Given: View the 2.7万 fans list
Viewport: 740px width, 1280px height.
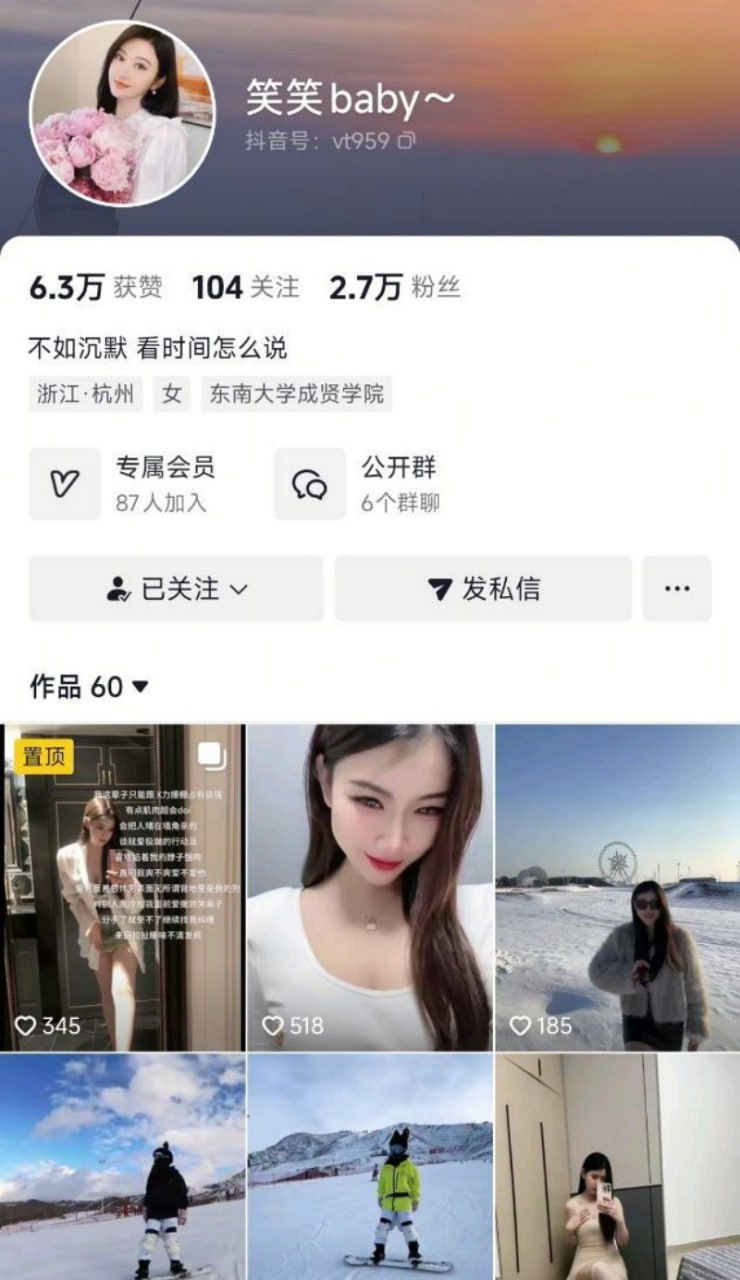Looking at the screenshot, I should click(394, 288).
